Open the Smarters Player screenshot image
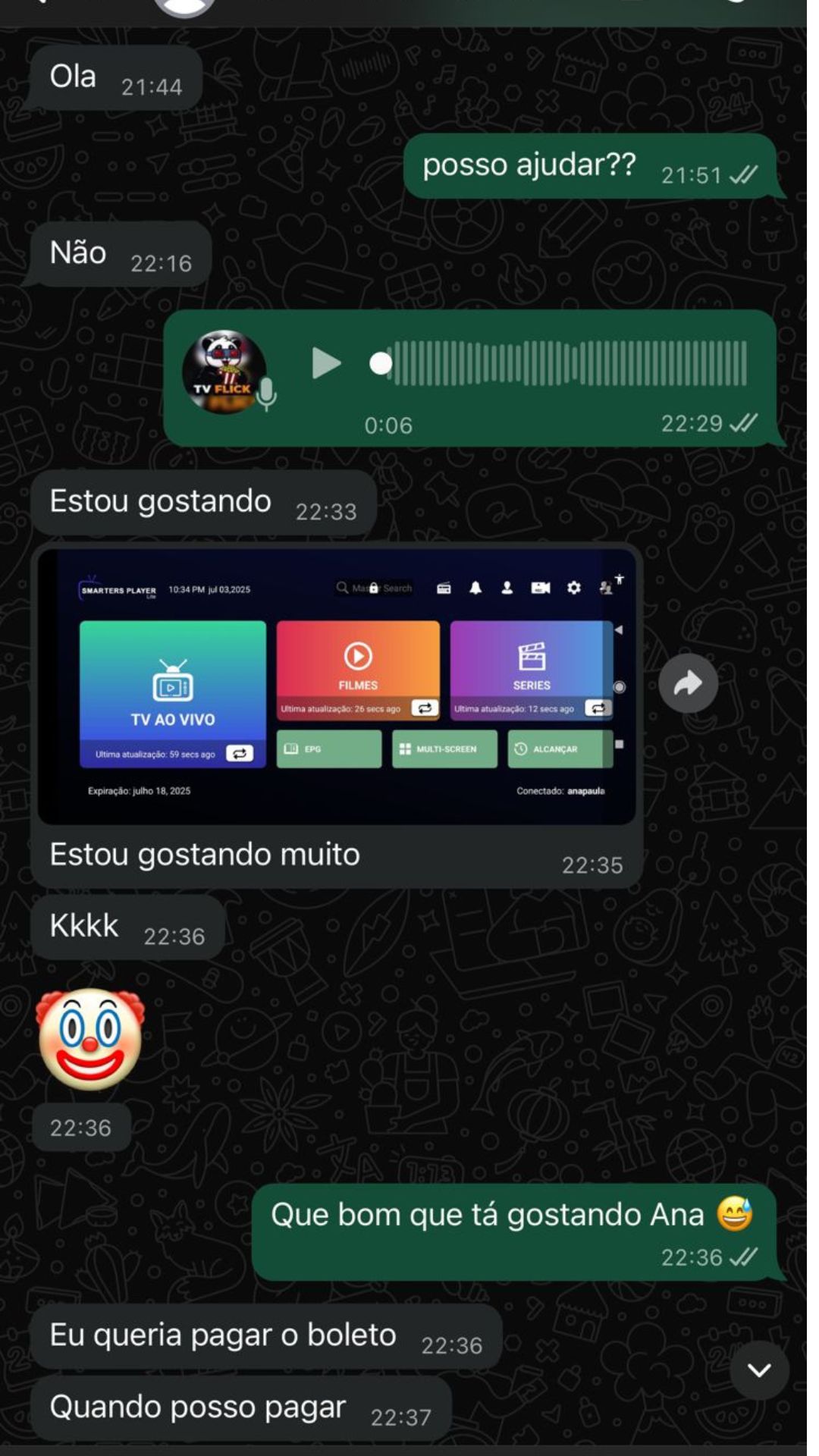This screenshot has width=819, height=1456. [337, 686]
